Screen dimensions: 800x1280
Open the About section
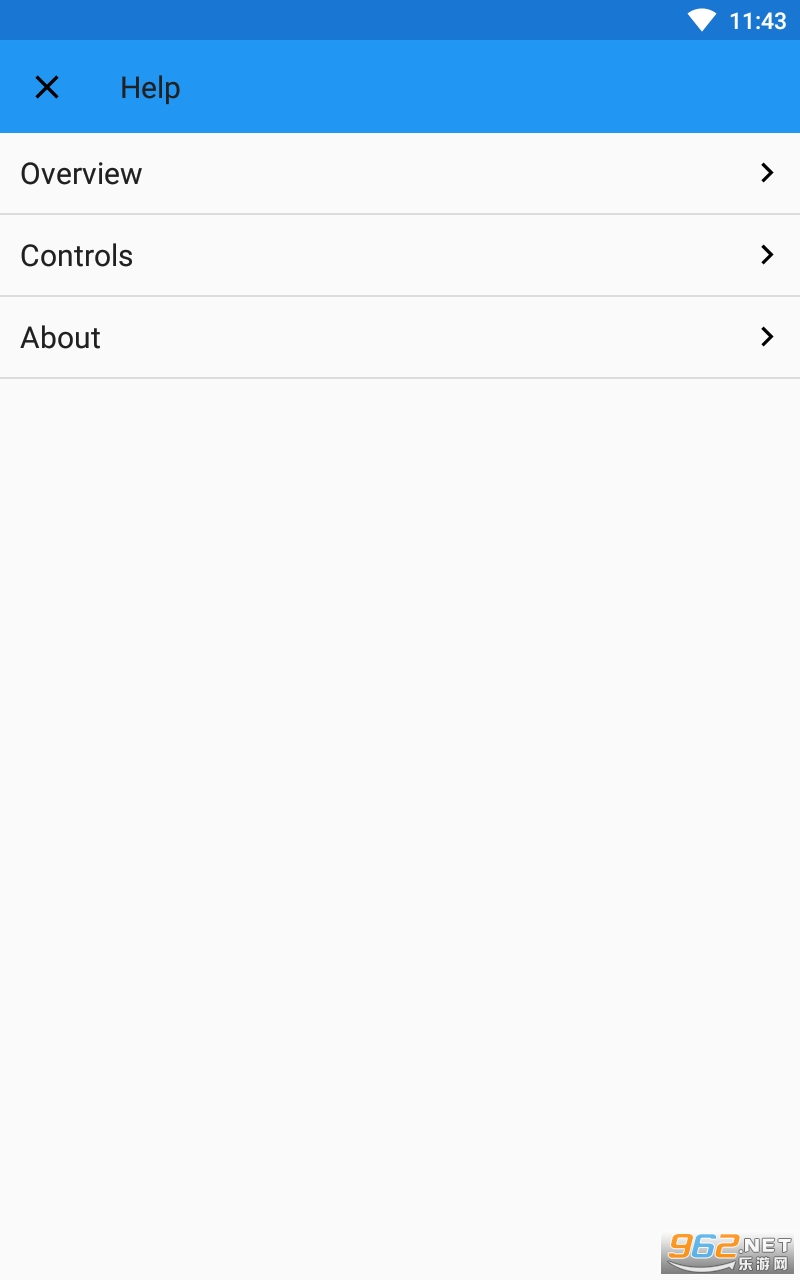(400, 337)
